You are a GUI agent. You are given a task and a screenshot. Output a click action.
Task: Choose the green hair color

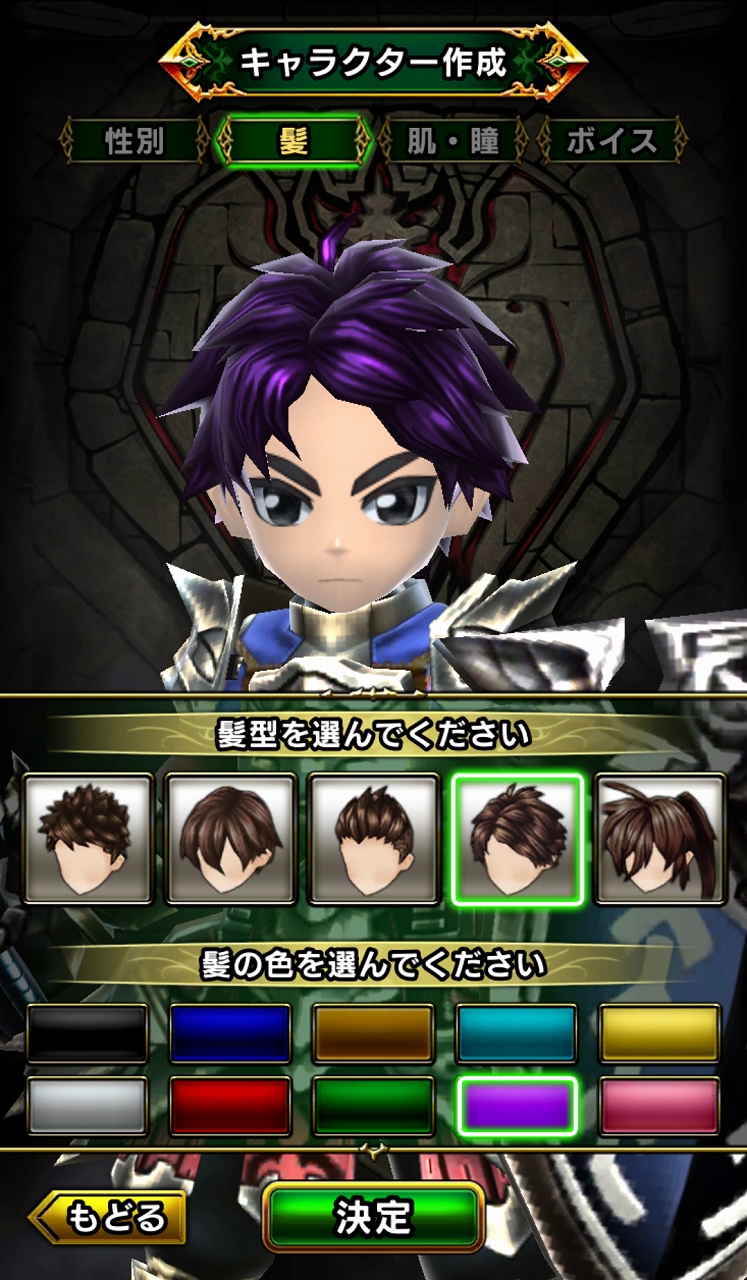374,1105
